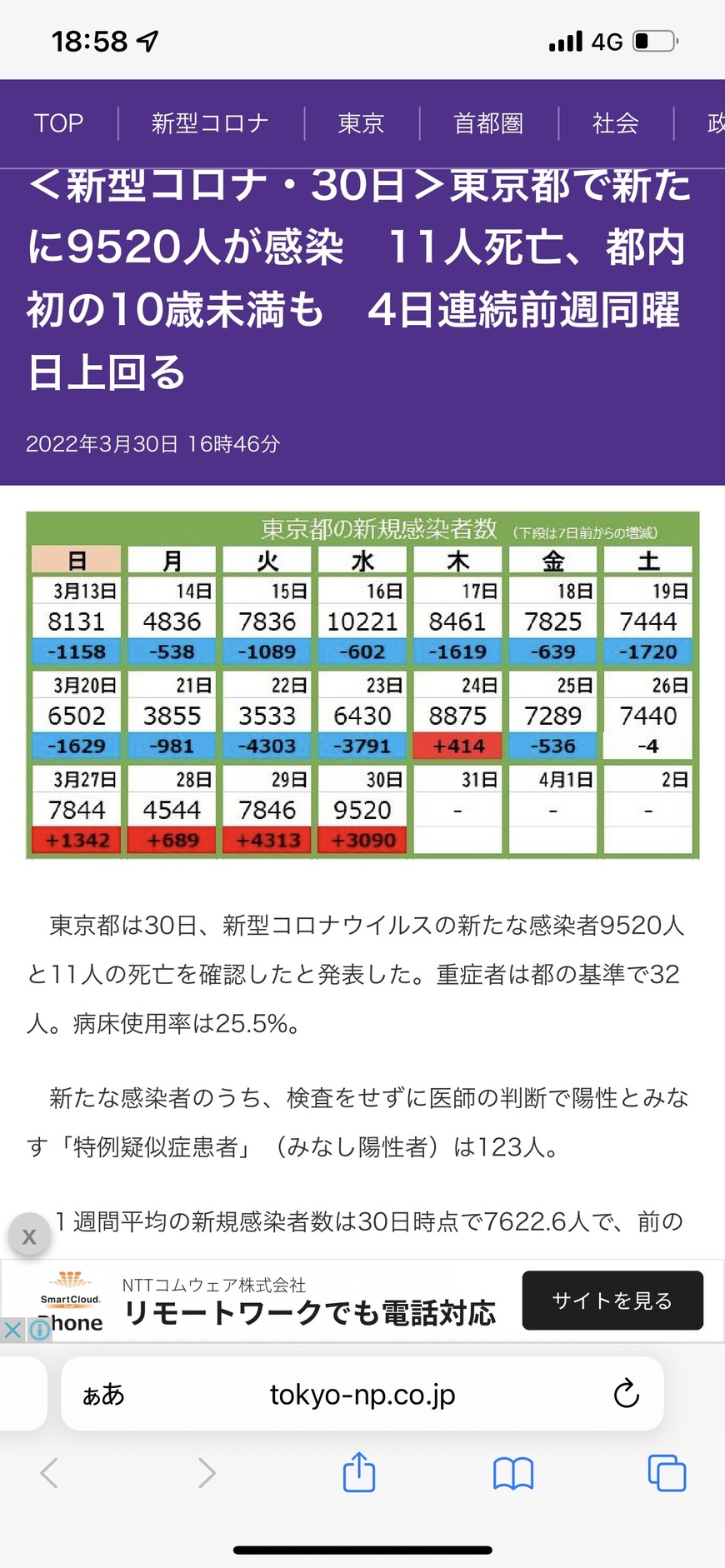The width and height of the screenshot is (725, 1568).
Task: Open the 首都圏 section
Action: (488, 123)
